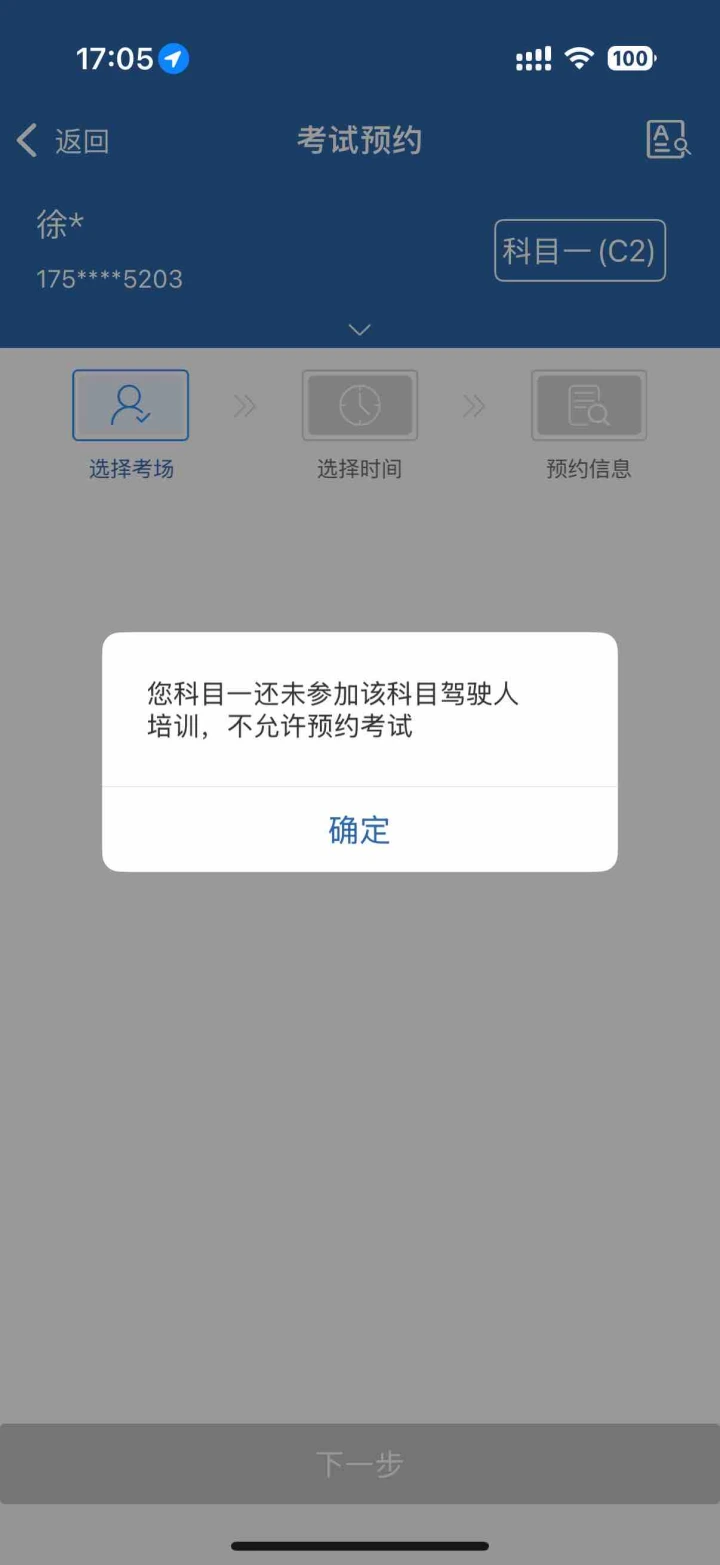This screenshot has width=720, height=1565.
Task: Go back using the 返回 button
Action: click(x=62, y=141)
